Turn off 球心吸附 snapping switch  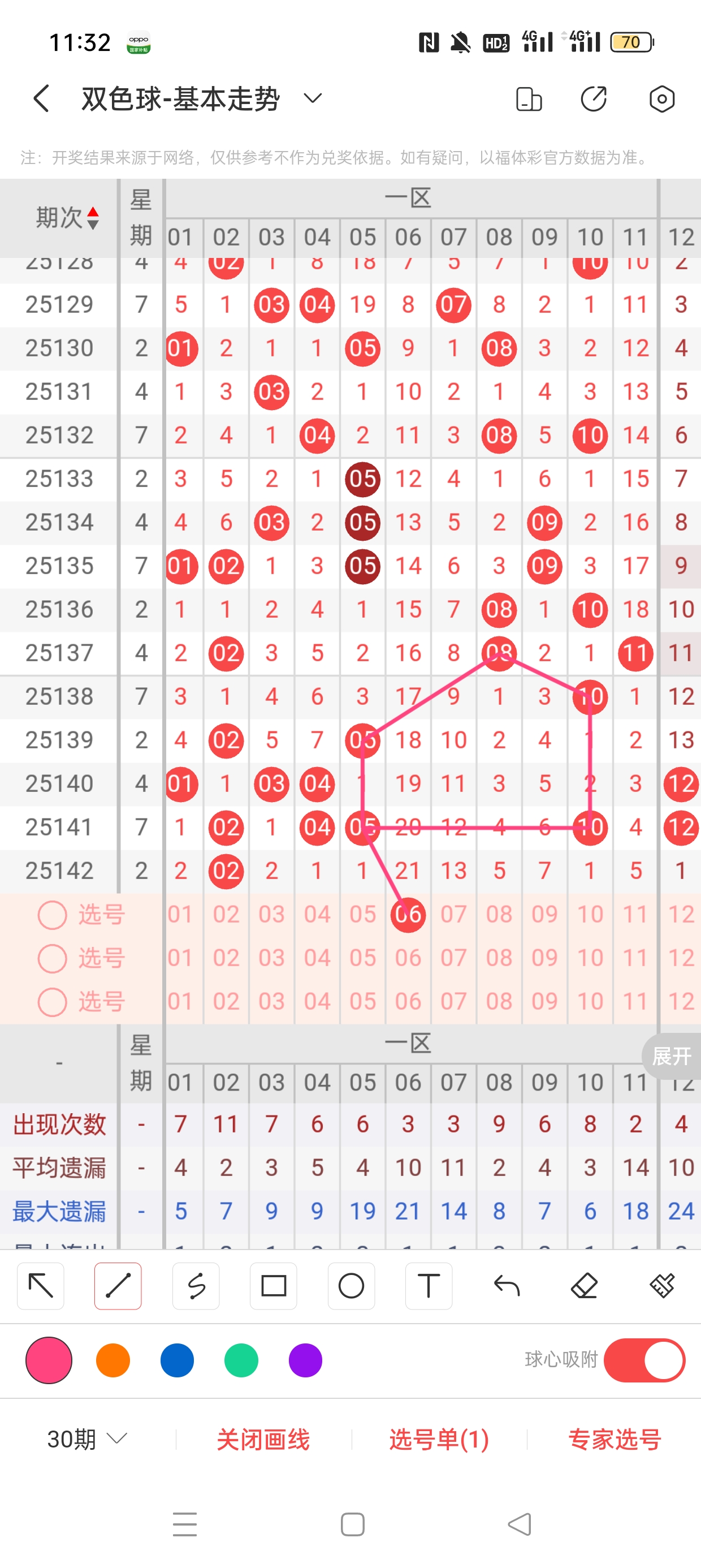(644, 1360)
